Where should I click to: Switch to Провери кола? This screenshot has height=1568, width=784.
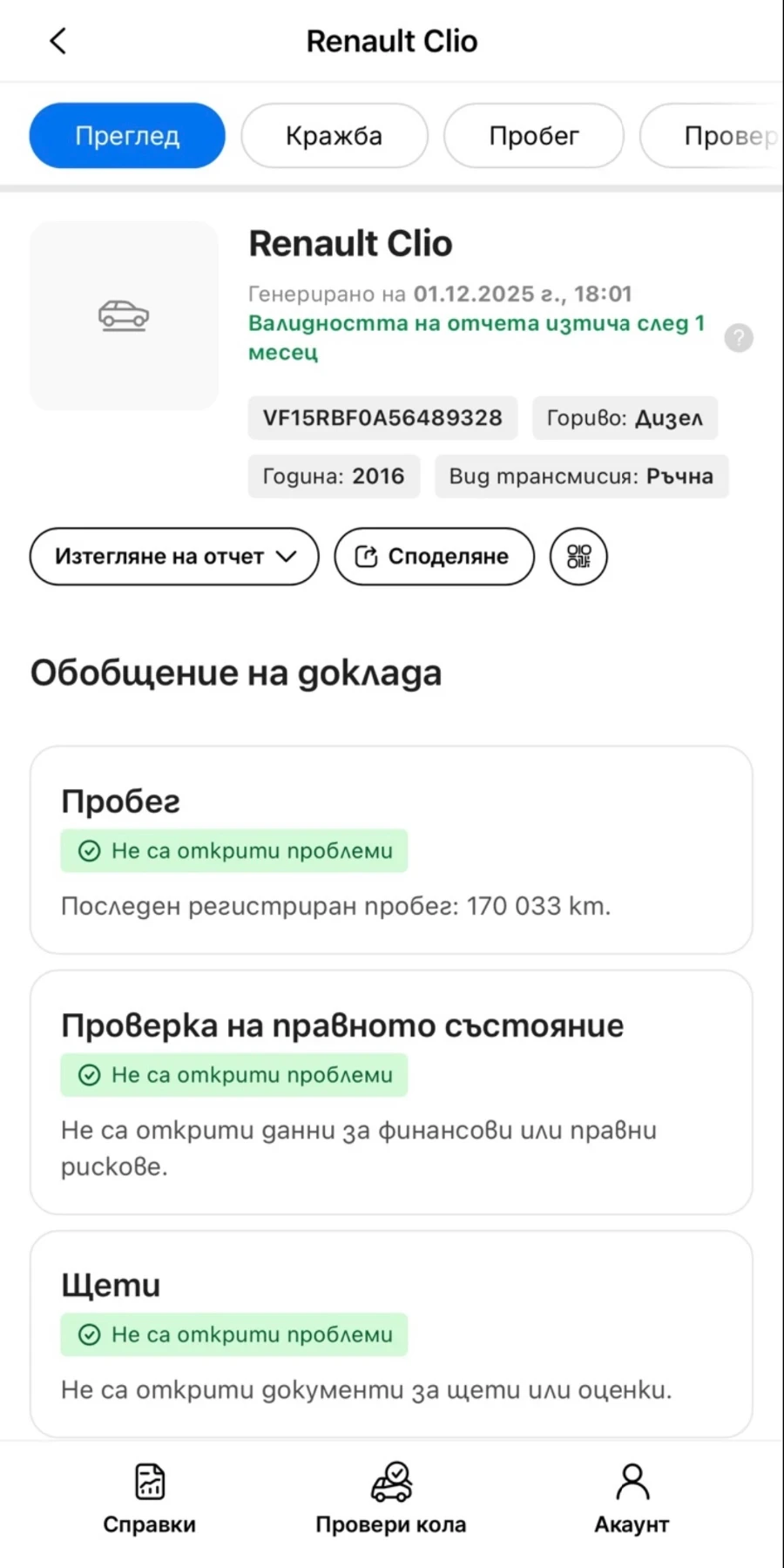click(x=391, y=1498)
